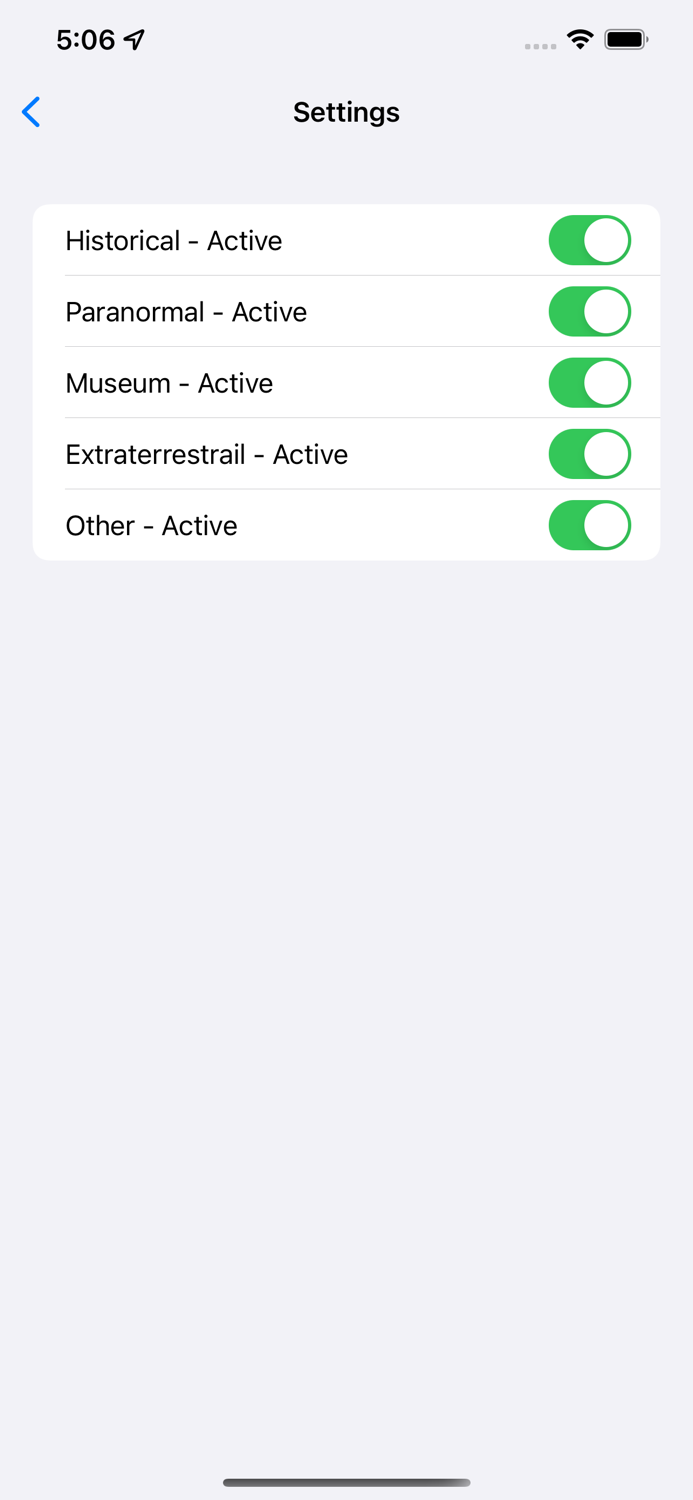
Task: Deactivate the Other switch
Action: tap(589, 525)
